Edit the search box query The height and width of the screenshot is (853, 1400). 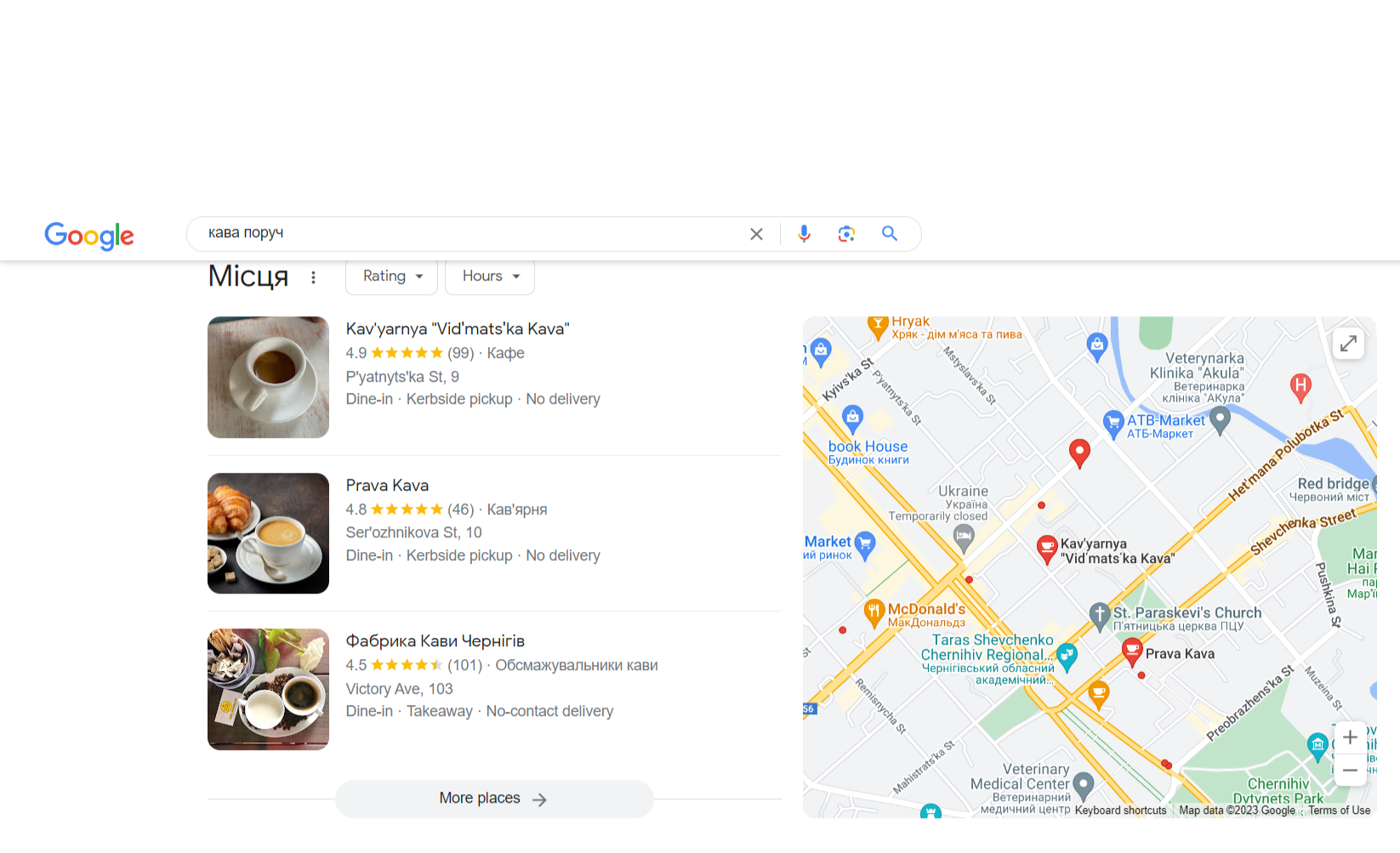click(x=468, y=233)
